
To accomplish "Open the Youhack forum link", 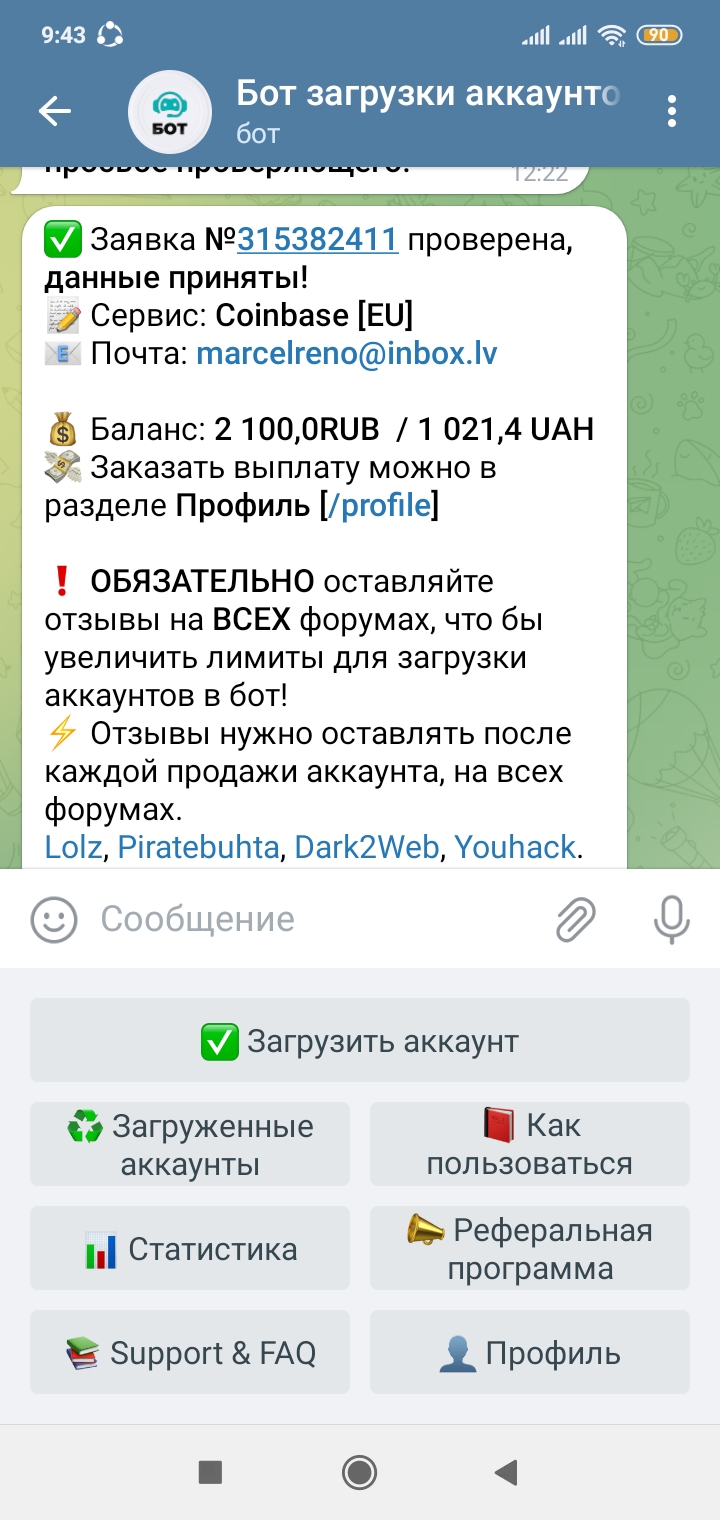I will pos(515,848).
